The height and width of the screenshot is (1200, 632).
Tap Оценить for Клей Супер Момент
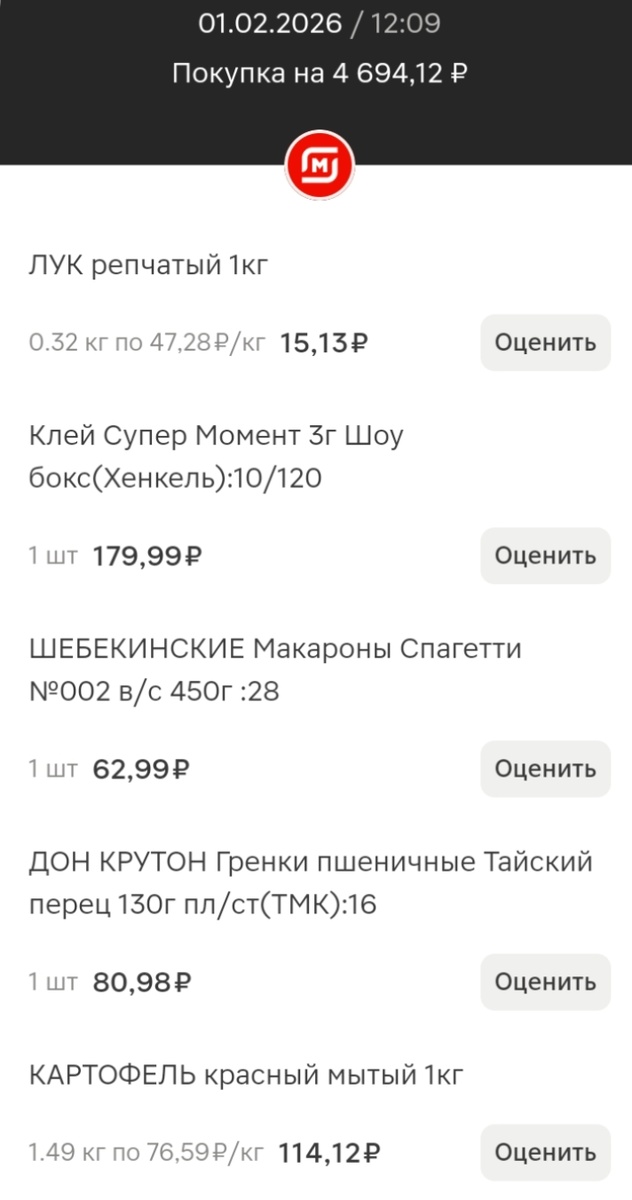pyautogui.click(x=545, y=556)
